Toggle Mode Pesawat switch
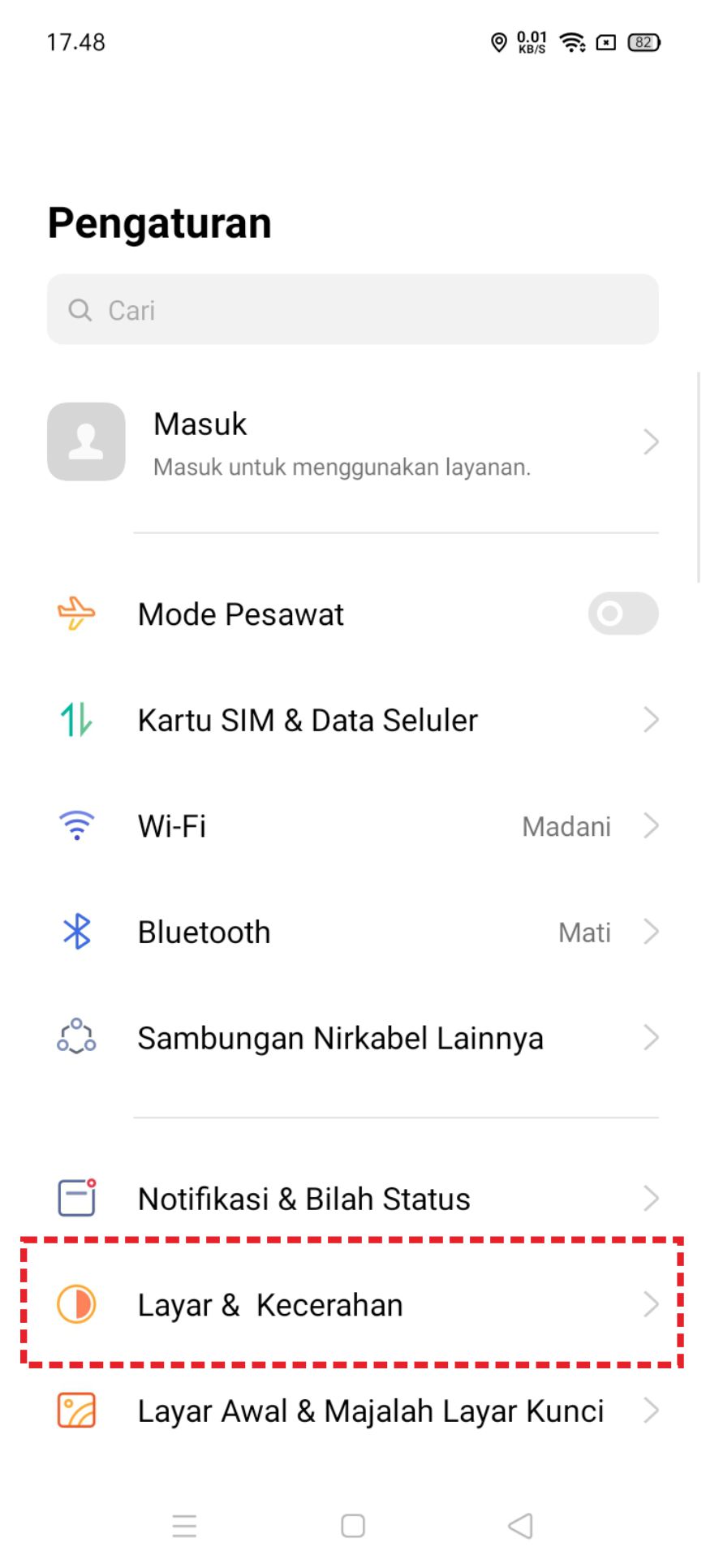 click(x=622, y=614)
